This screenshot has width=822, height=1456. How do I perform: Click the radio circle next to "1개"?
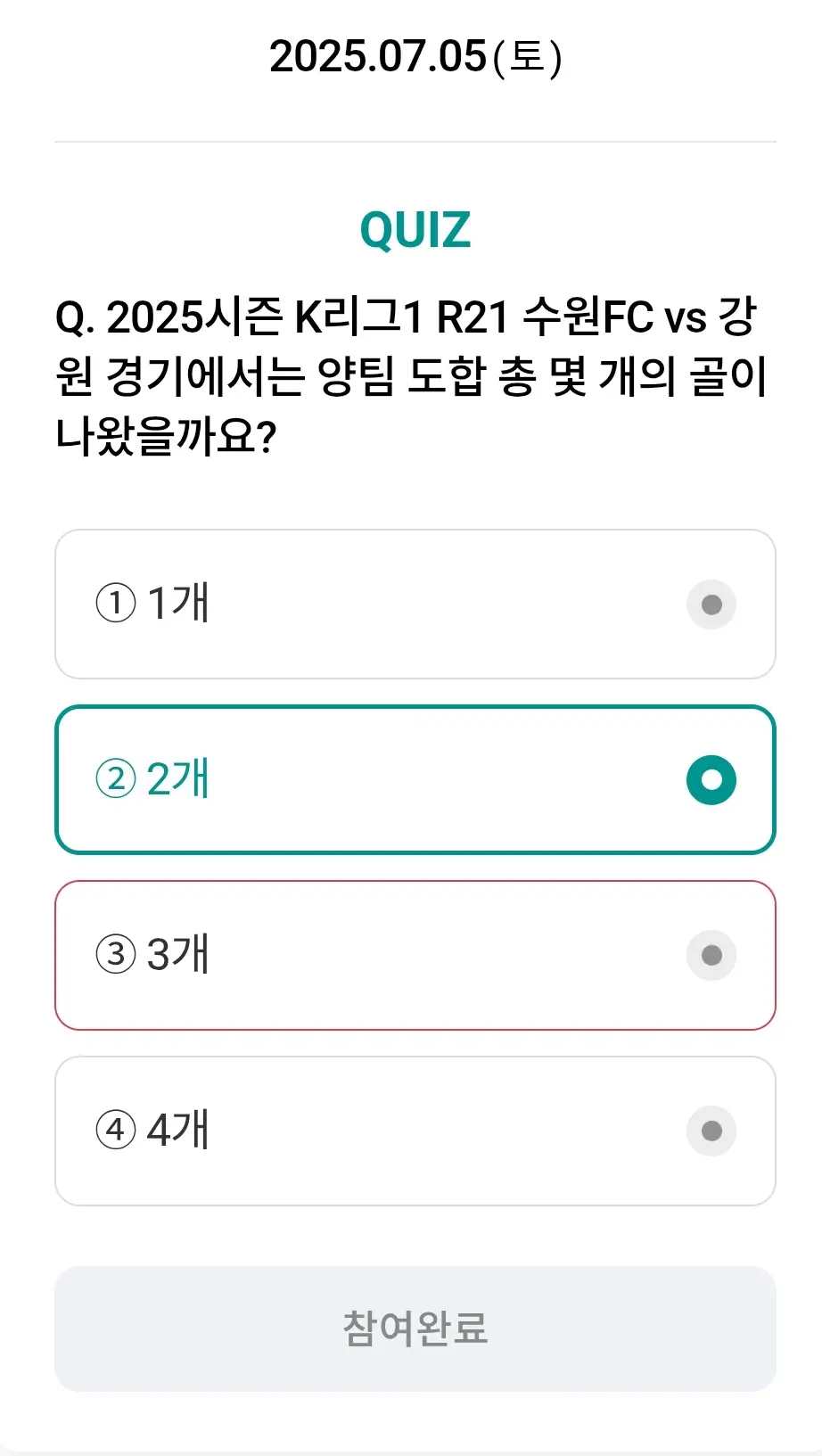(x=711, y=605)
